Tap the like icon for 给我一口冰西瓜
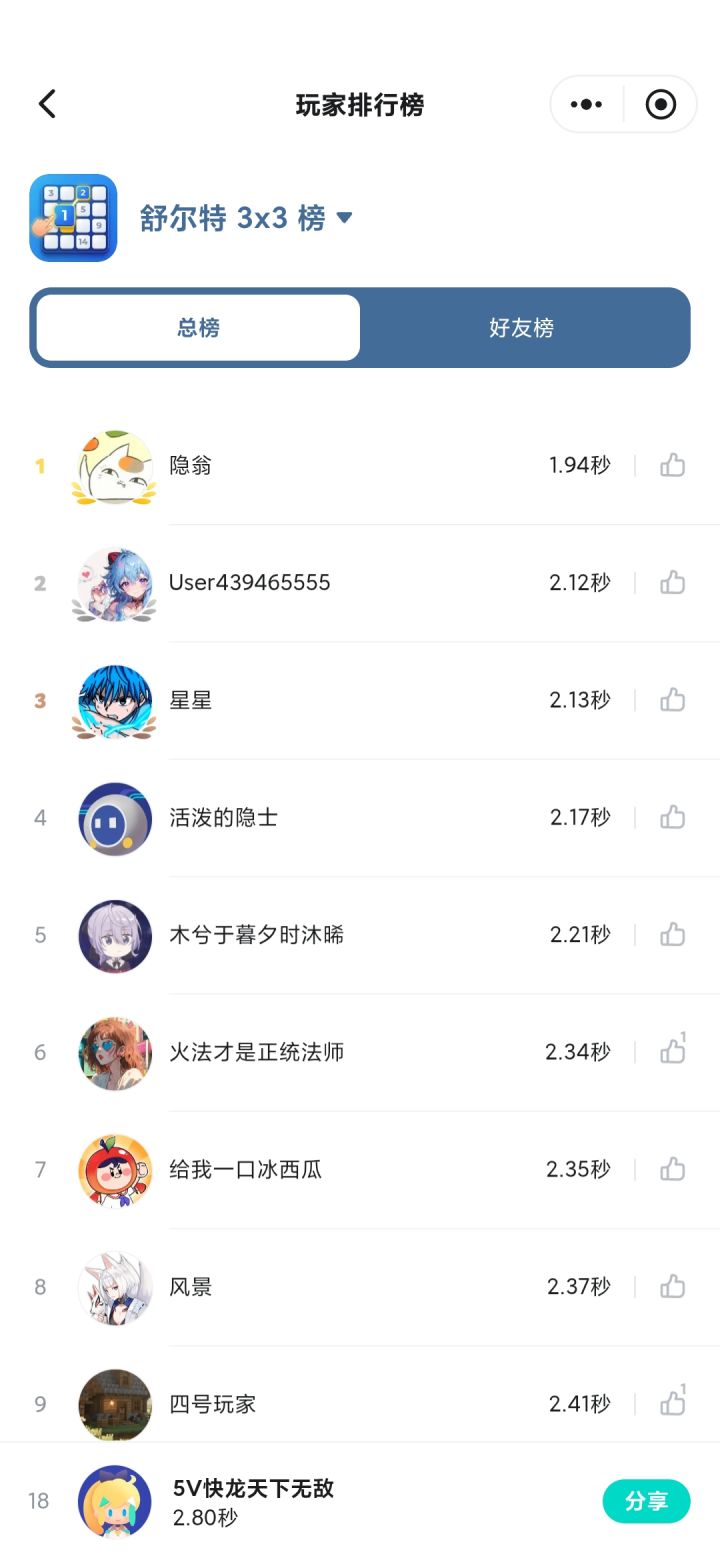 click(672, 1169)
